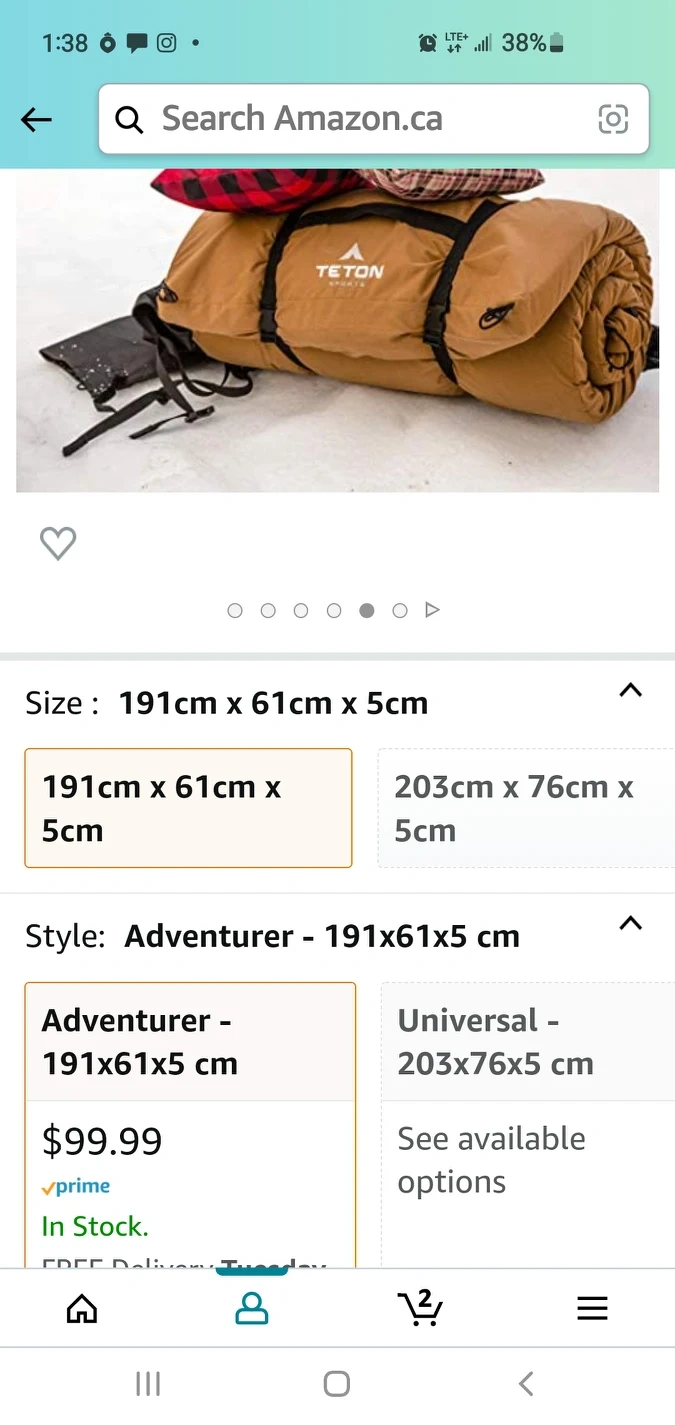675x1425 pixels.
Task: Play the product video indicator
Action: 433,610
